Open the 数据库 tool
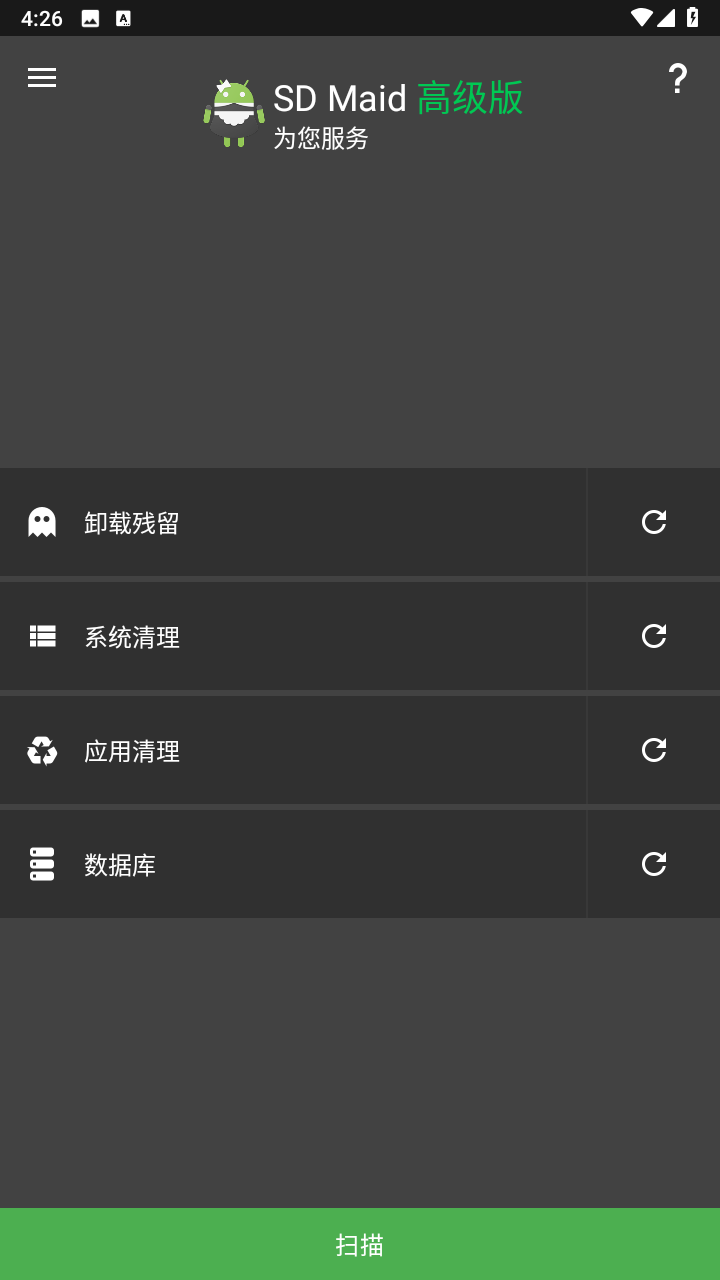Image resolution: width=720 pixels, height=1280 pixels. click(x=293, y=864)
